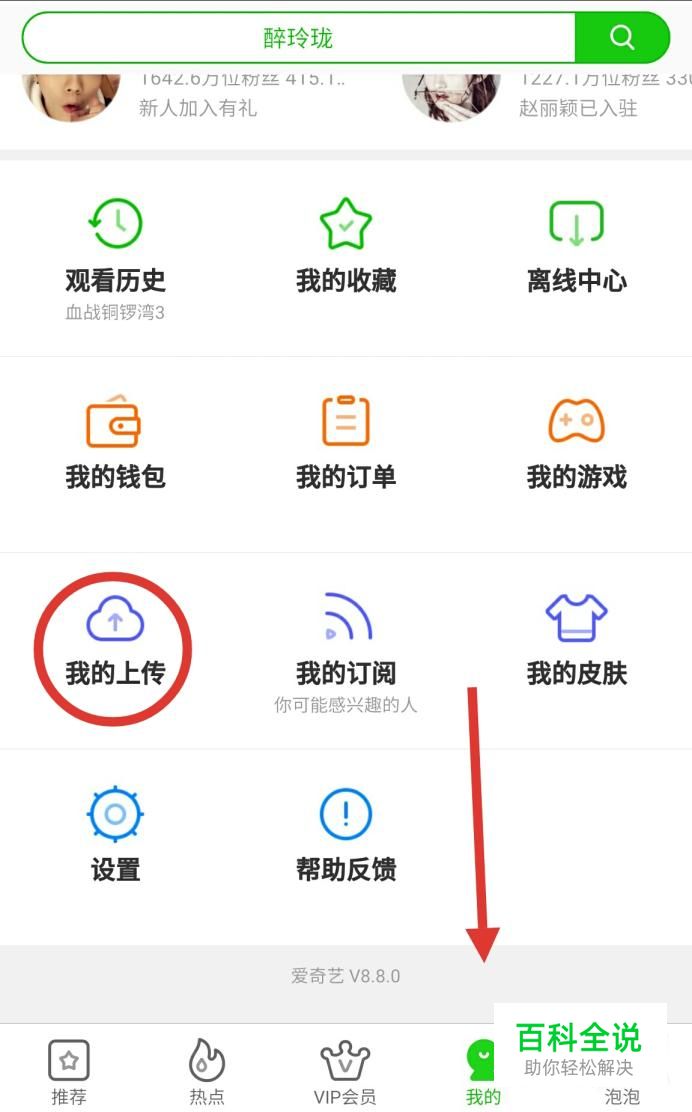Switch to the 推荐 tab
Viewport: 692px width, 1112px height.
click(x=69, y=1072)
